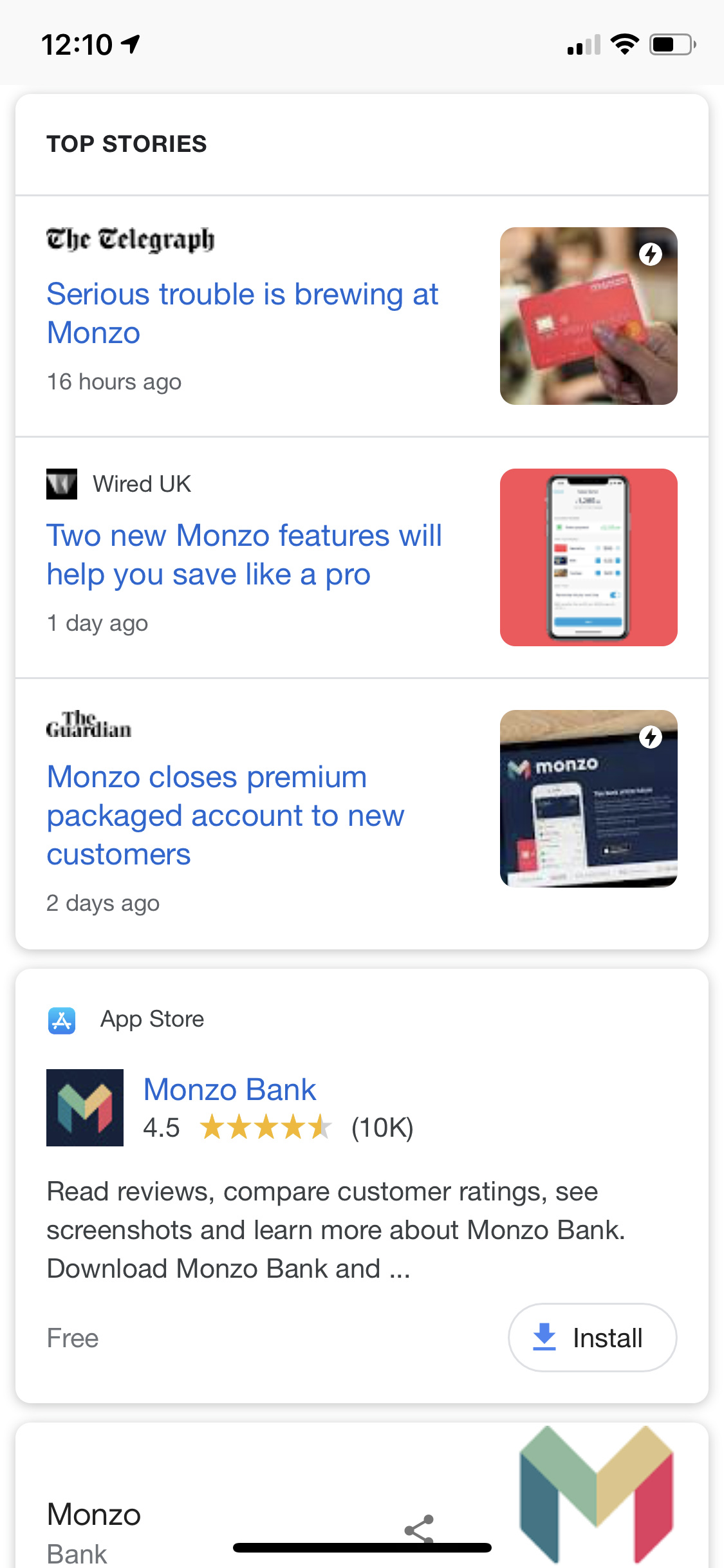Open the Monzo Bank App Store link
Image resolution: width=724 pixels, height=1568 pixels.
click(229, 1090)
